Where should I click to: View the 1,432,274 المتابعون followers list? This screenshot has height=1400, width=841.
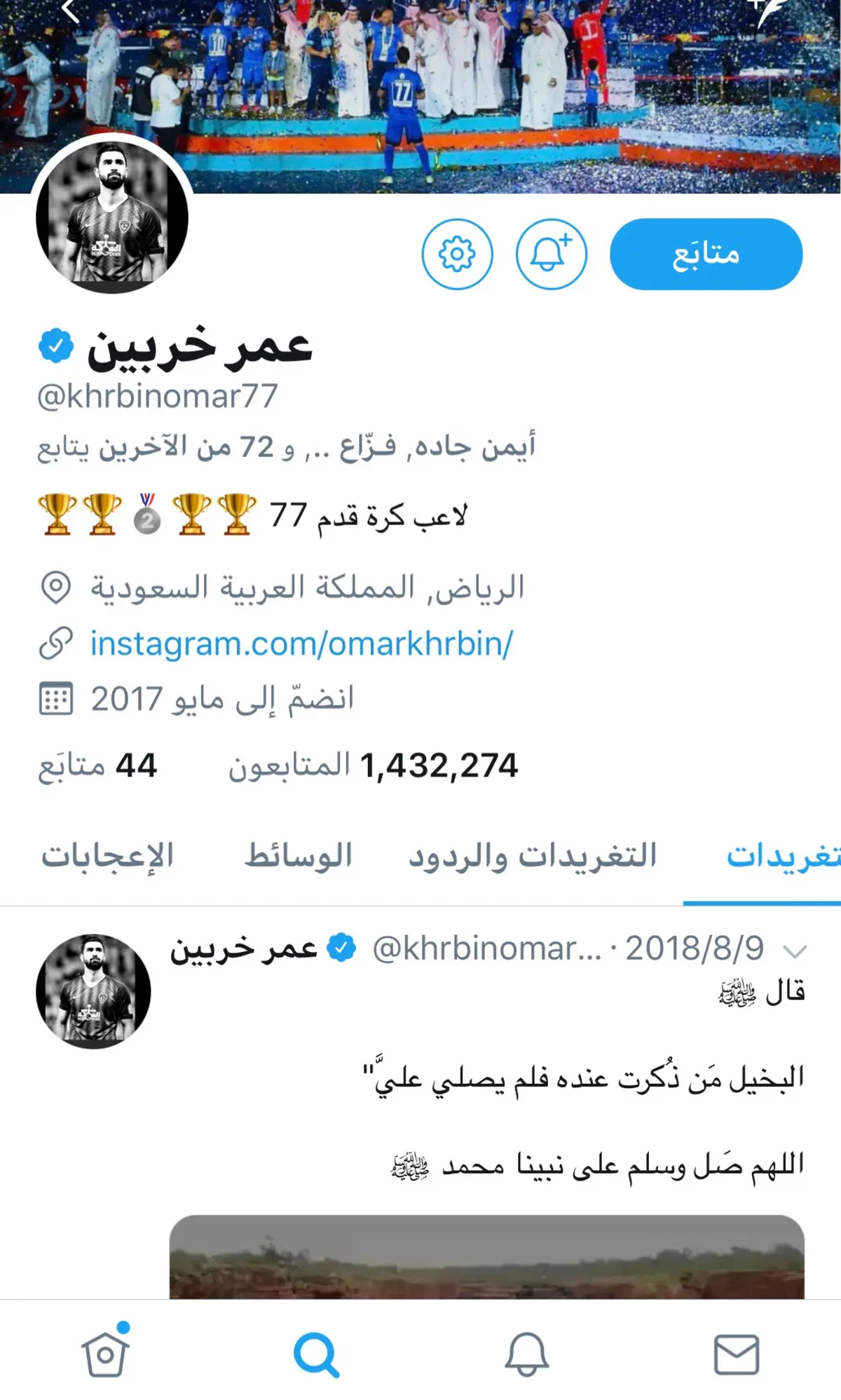tap(373, 765)
